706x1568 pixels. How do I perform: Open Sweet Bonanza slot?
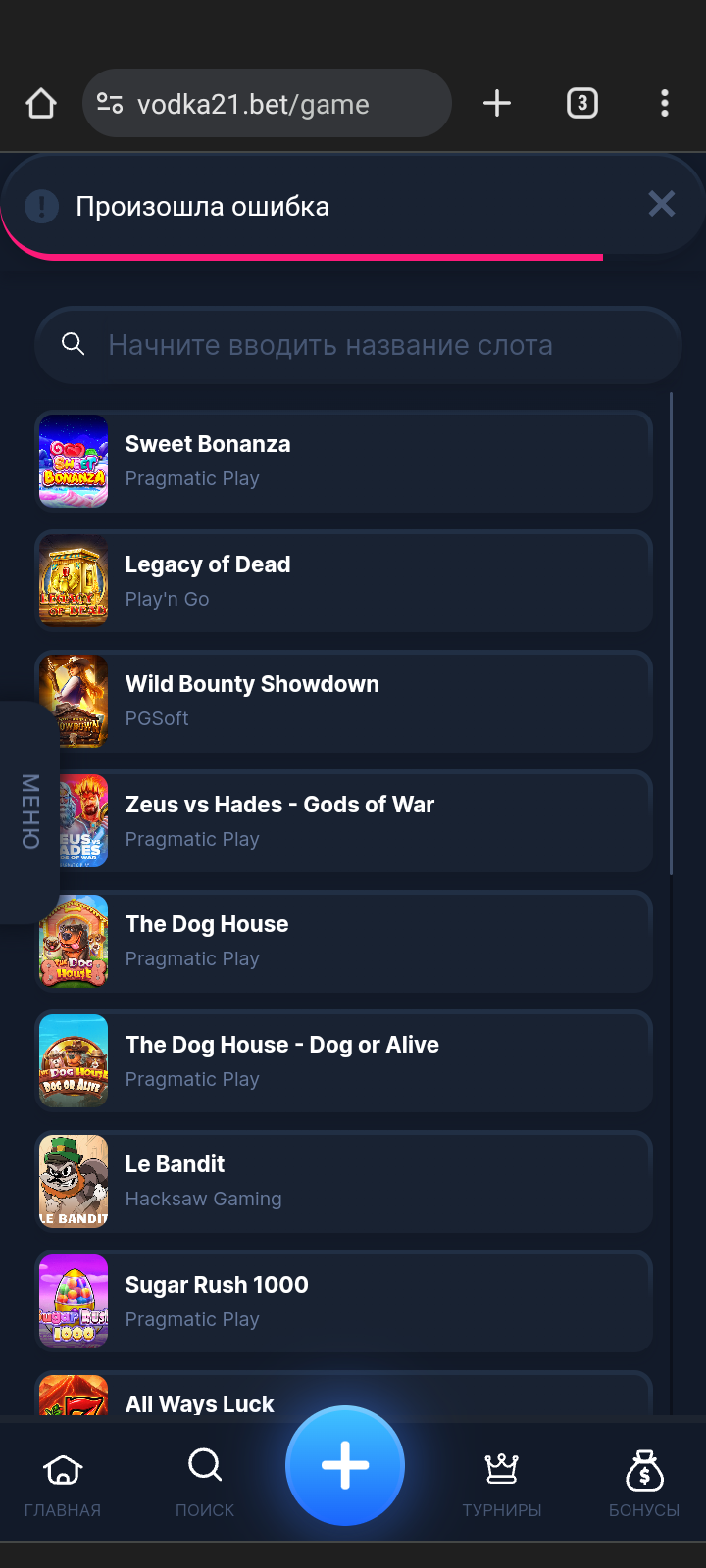tap(343, 461)
